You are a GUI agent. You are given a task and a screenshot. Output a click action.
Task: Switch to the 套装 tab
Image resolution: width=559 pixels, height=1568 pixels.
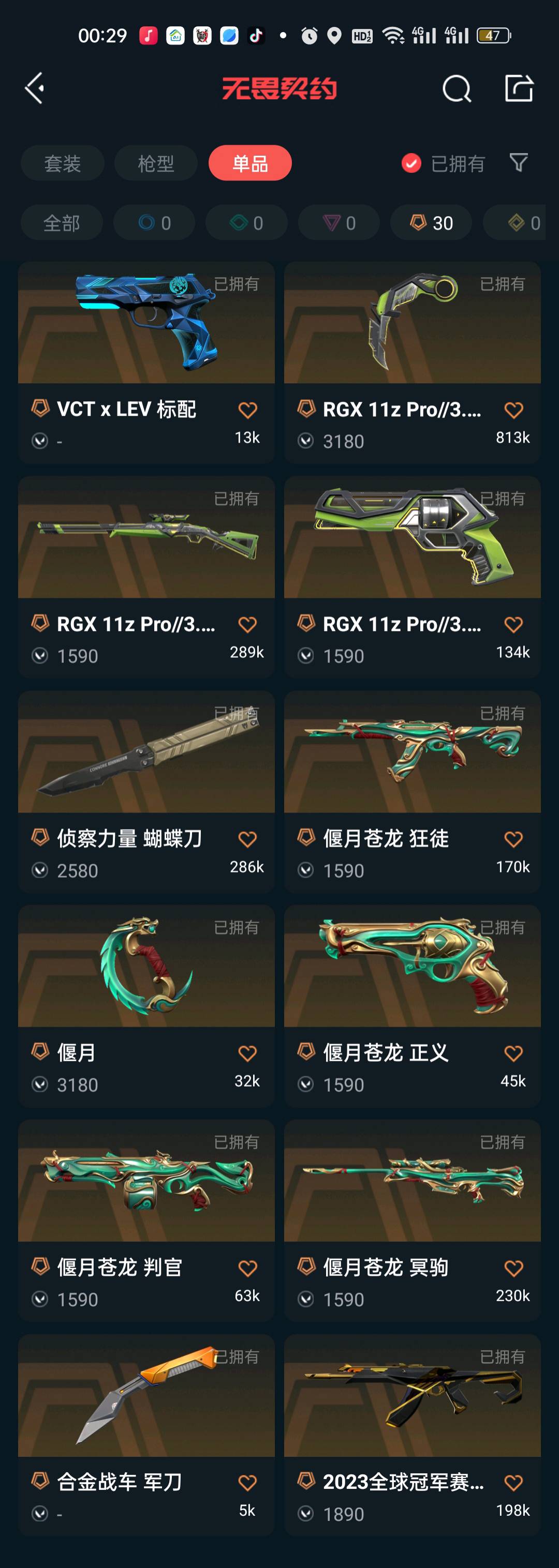tap(62, 163)
